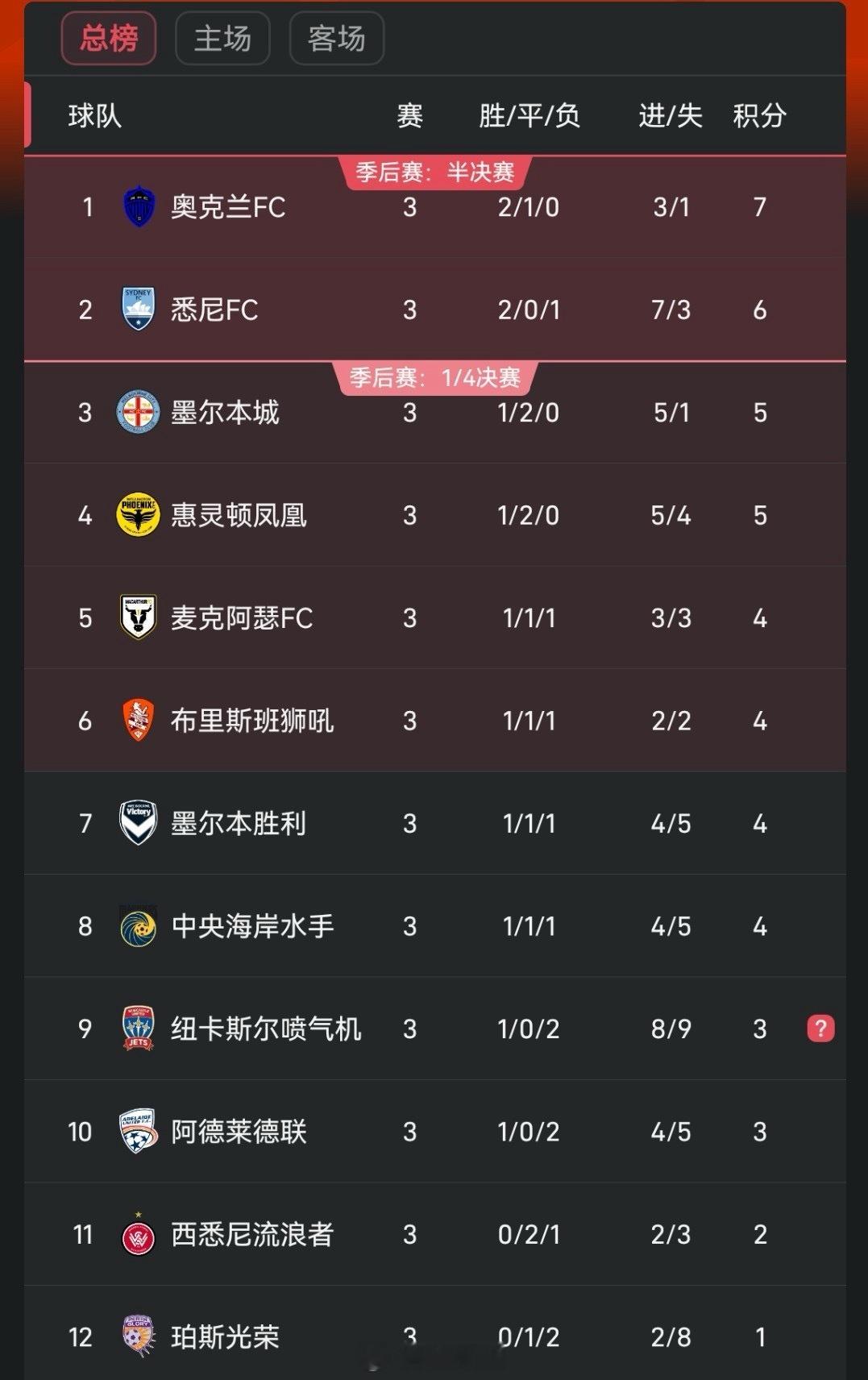Switch to the 客场 tab
The height and width of the screenshot is (1380, 868).
click(337, 37)
